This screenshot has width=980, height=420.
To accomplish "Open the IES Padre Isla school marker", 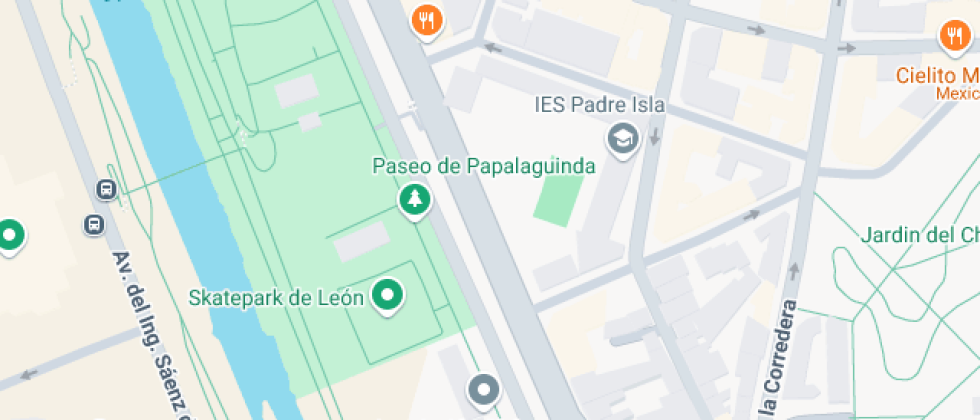I will coord(622,139).
